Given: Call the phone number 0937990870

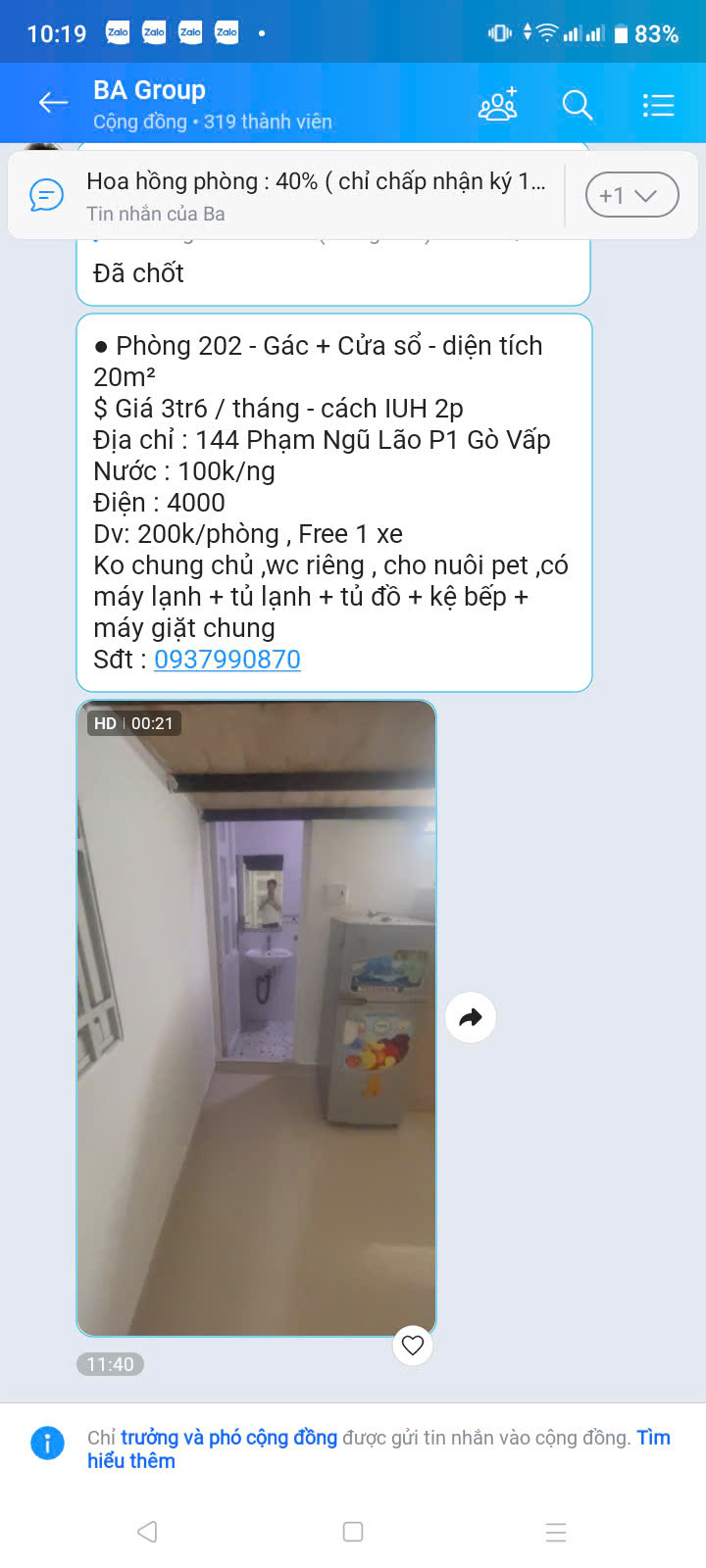Looking at the screenshot, I should coord(227,660).
